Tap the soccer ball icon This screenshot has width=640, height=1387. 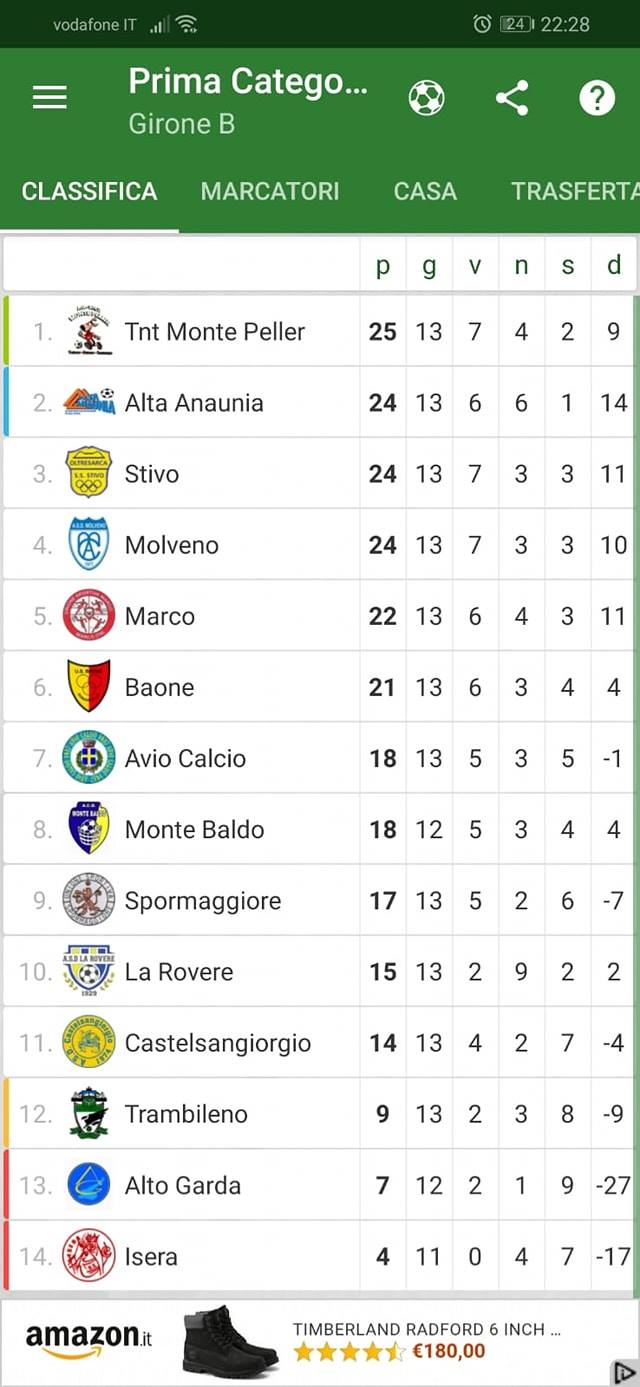426,98
